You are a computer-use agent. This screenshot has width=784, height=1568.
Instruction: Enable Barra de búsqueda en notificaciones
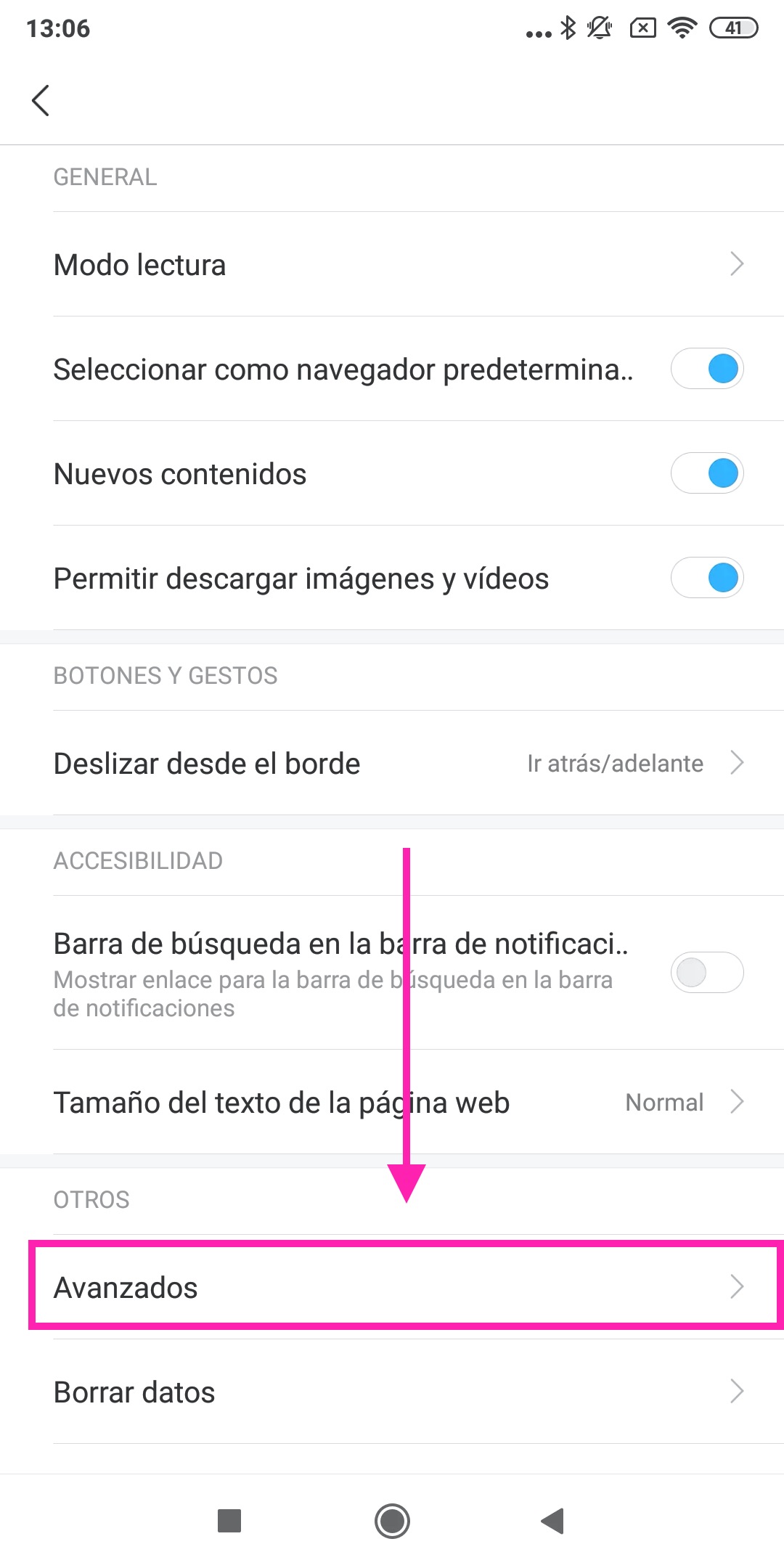click(707, 972)
